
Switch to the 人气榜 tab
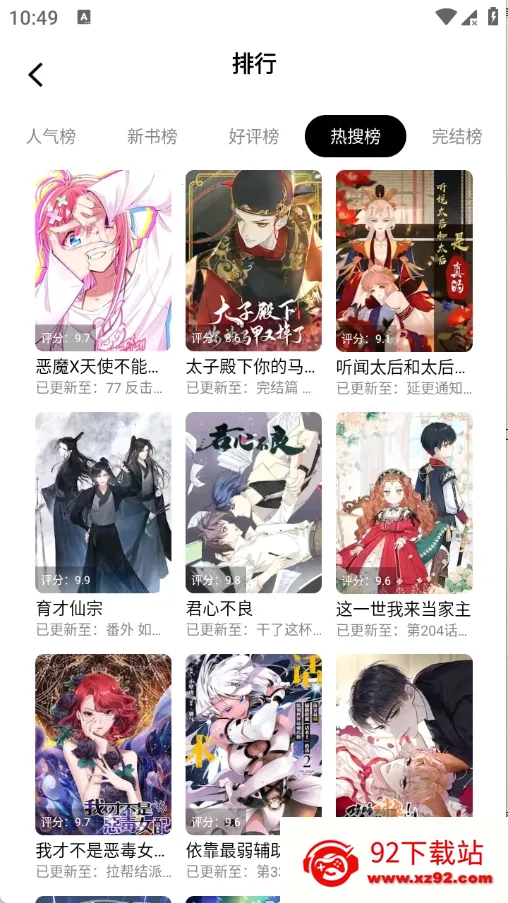point(51,136)
